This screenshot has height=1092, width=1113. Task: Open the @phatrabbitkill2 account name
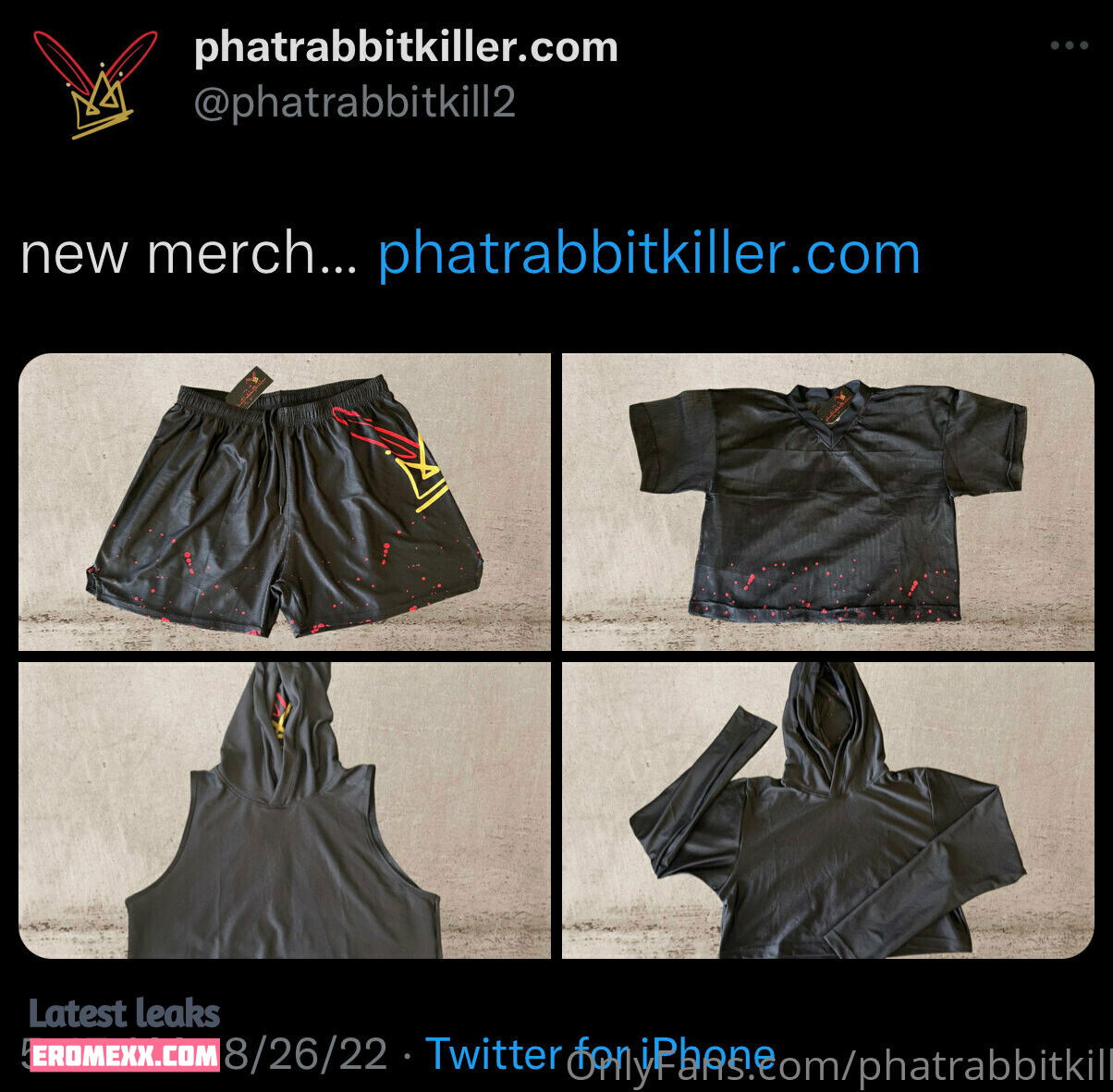(354, 102)
